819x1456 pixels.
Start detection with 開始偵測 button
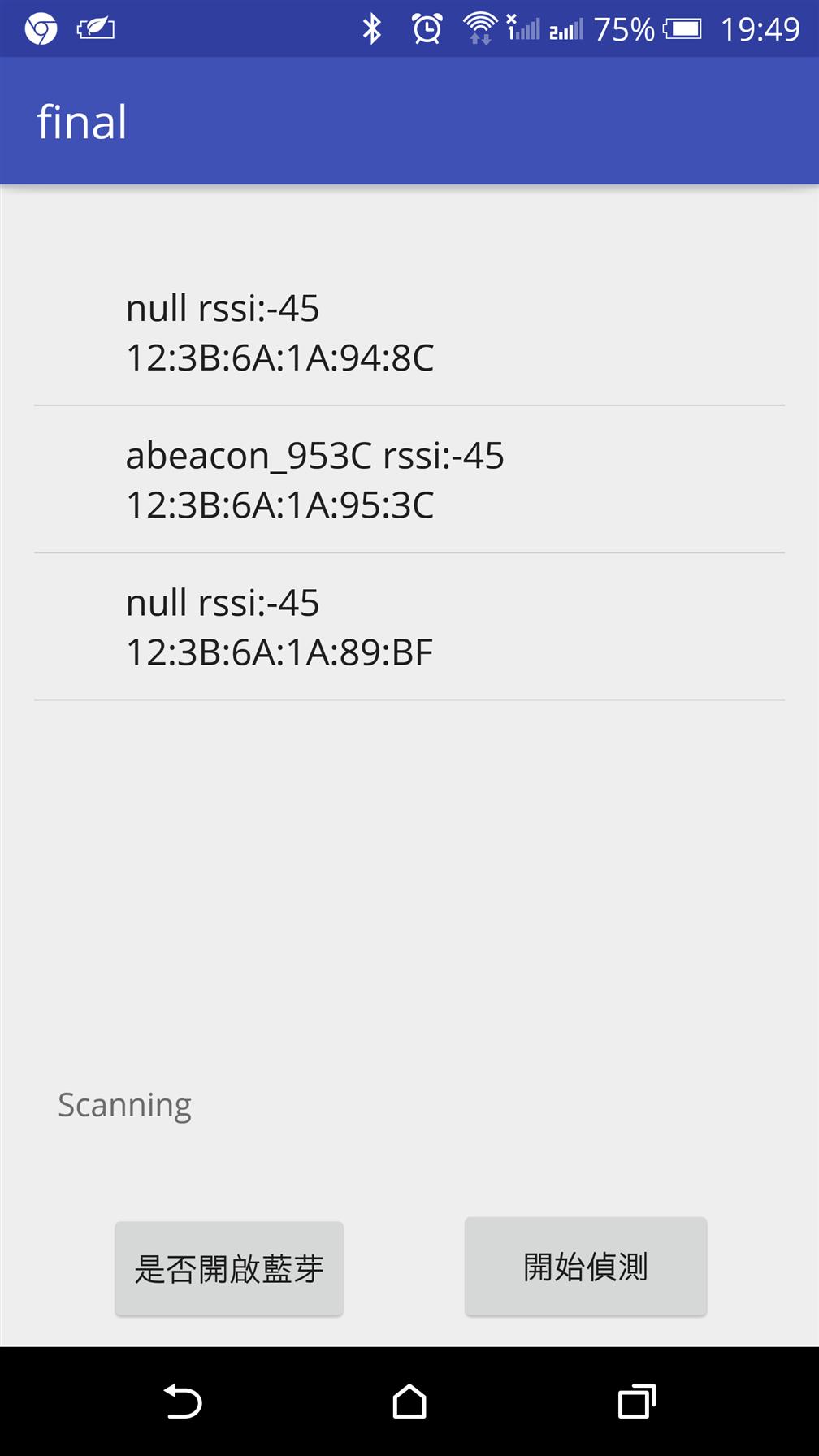pyautogui.click(x=586, y=1266)
